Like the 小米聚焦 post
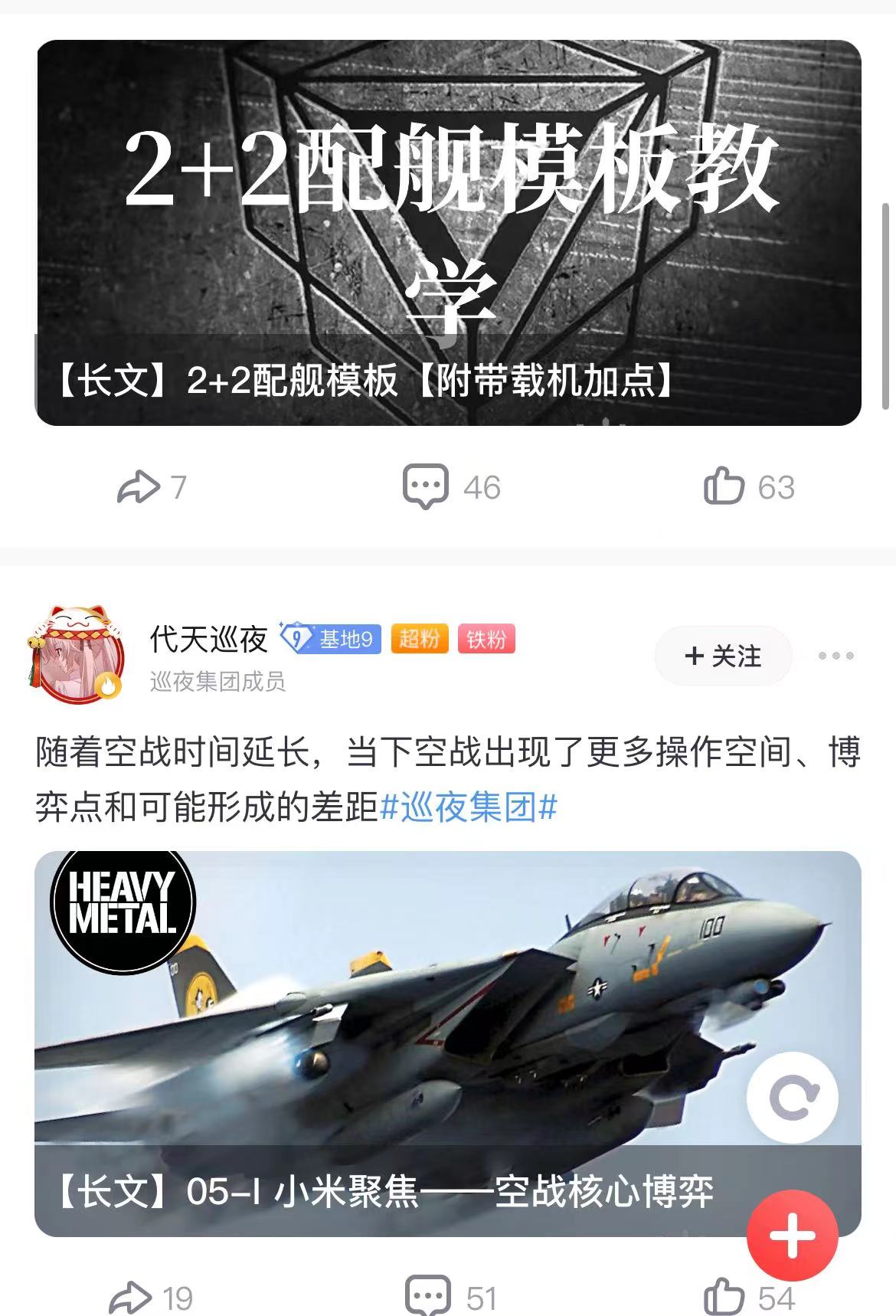 [748, 1298]
